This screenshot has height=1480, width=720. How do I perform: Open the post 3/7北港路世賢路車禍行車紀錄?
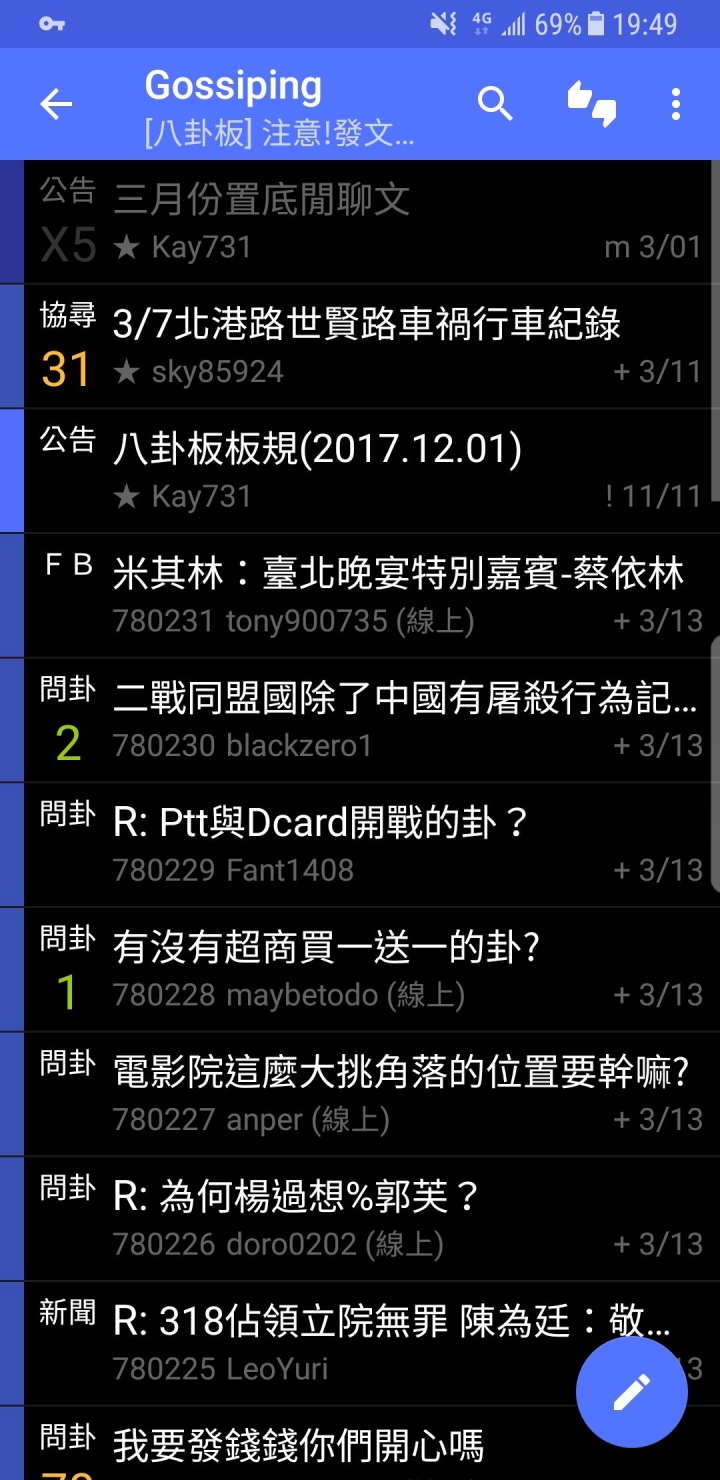(x=368, y=346)
